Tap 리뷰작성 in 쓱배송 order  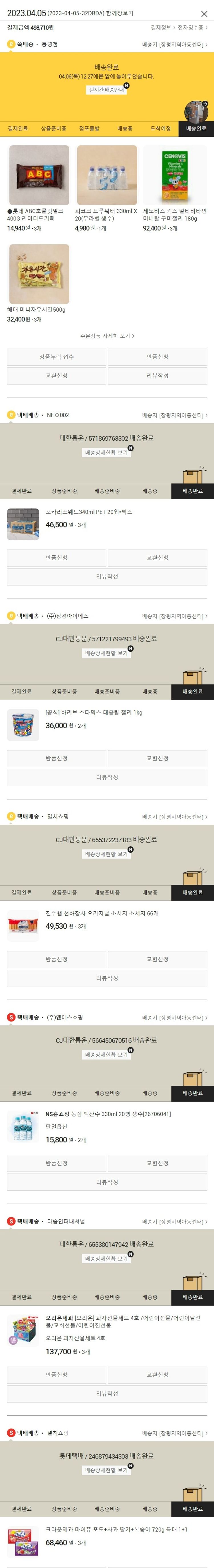pyautogui.click(x=157, y=376)
